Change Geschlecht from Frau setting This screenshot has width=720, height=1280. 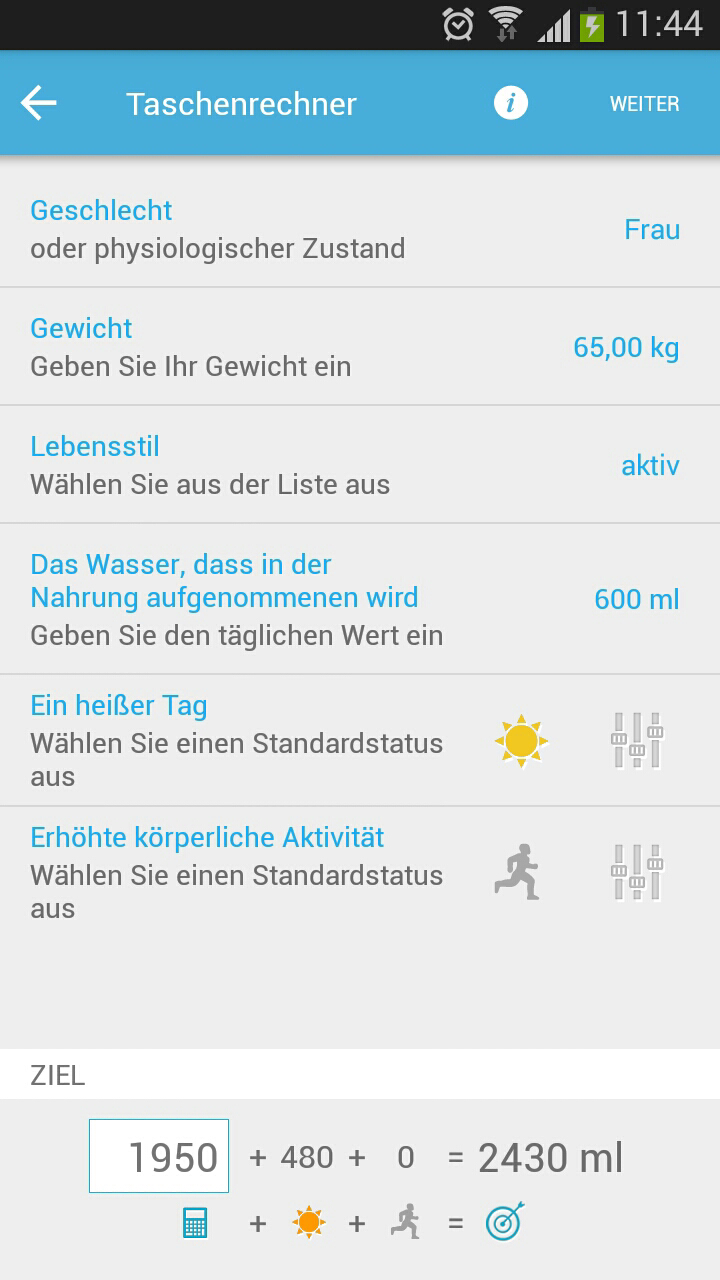click(x=360, y=228)
